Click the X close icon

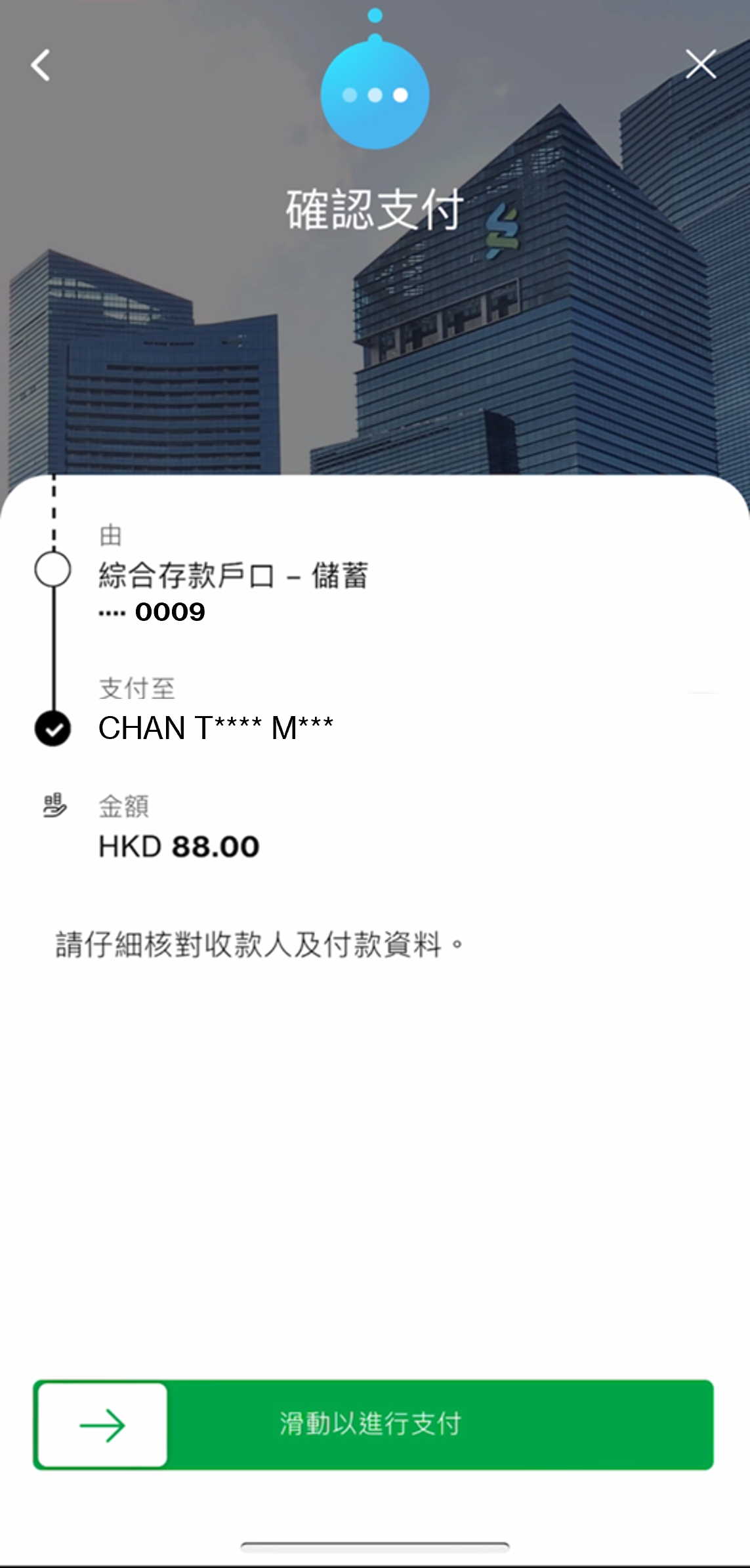click(700, 64)
